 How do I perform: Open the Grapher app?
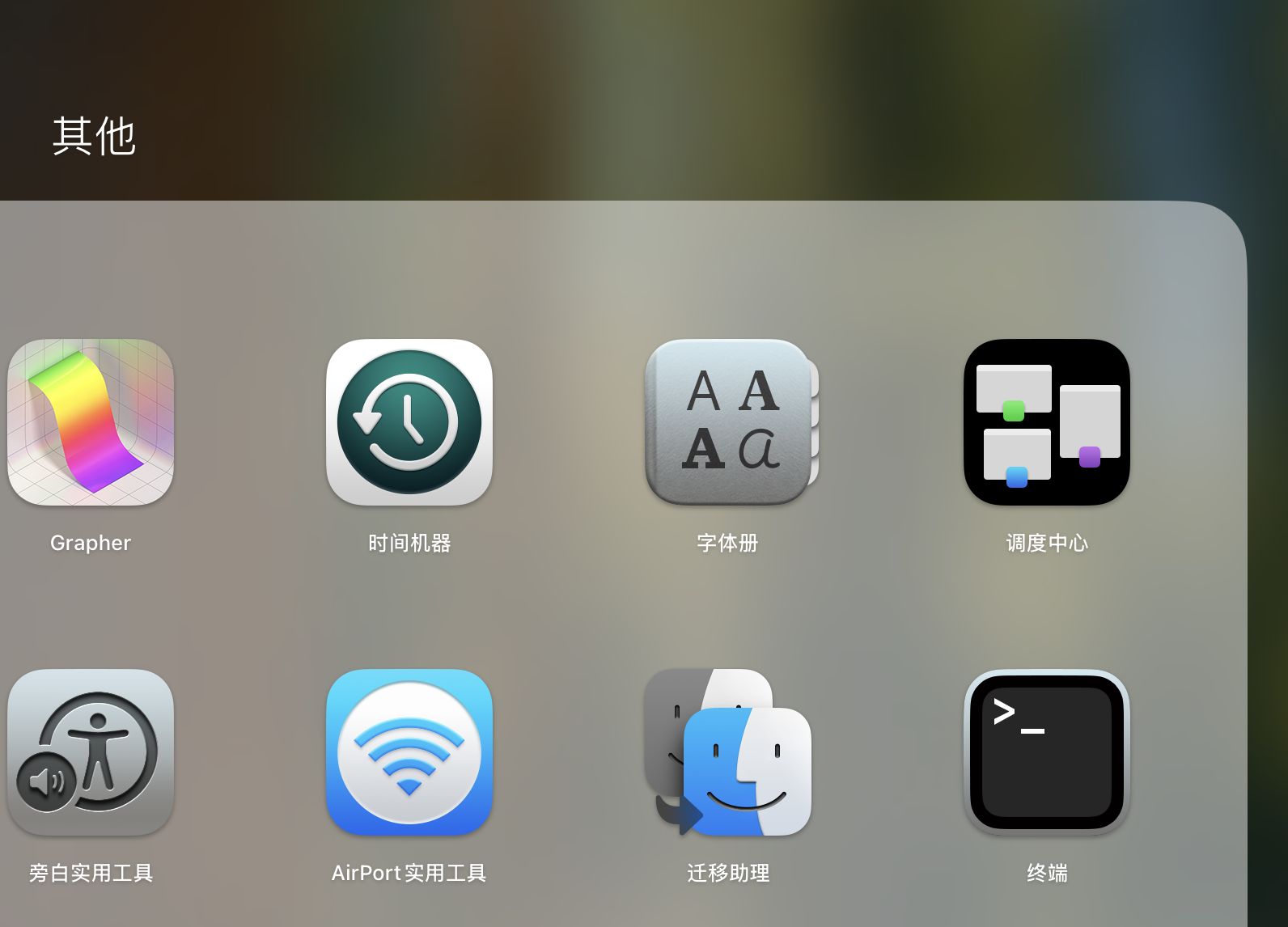(x=91, y=422)
